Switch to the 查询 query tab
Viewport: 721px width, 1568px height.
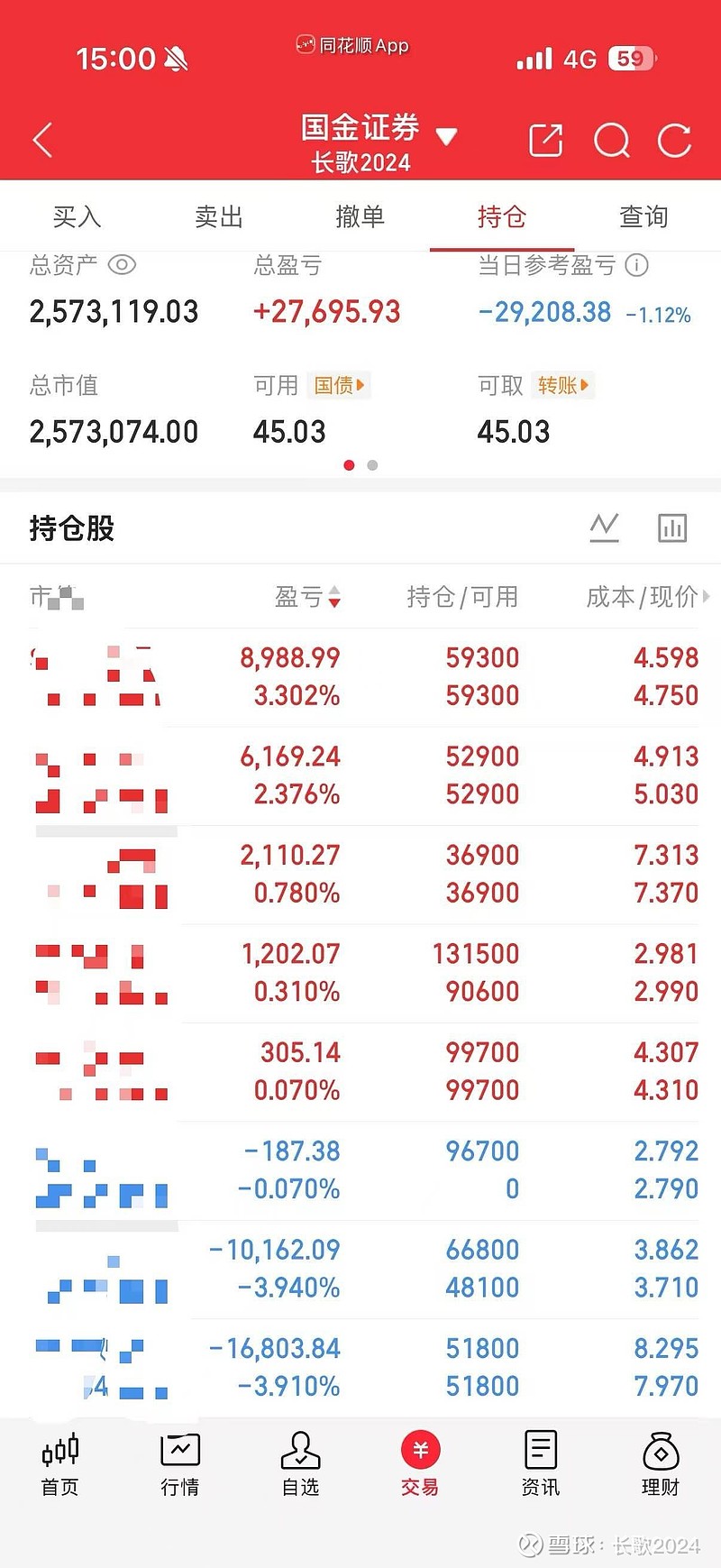coord(643,216)
